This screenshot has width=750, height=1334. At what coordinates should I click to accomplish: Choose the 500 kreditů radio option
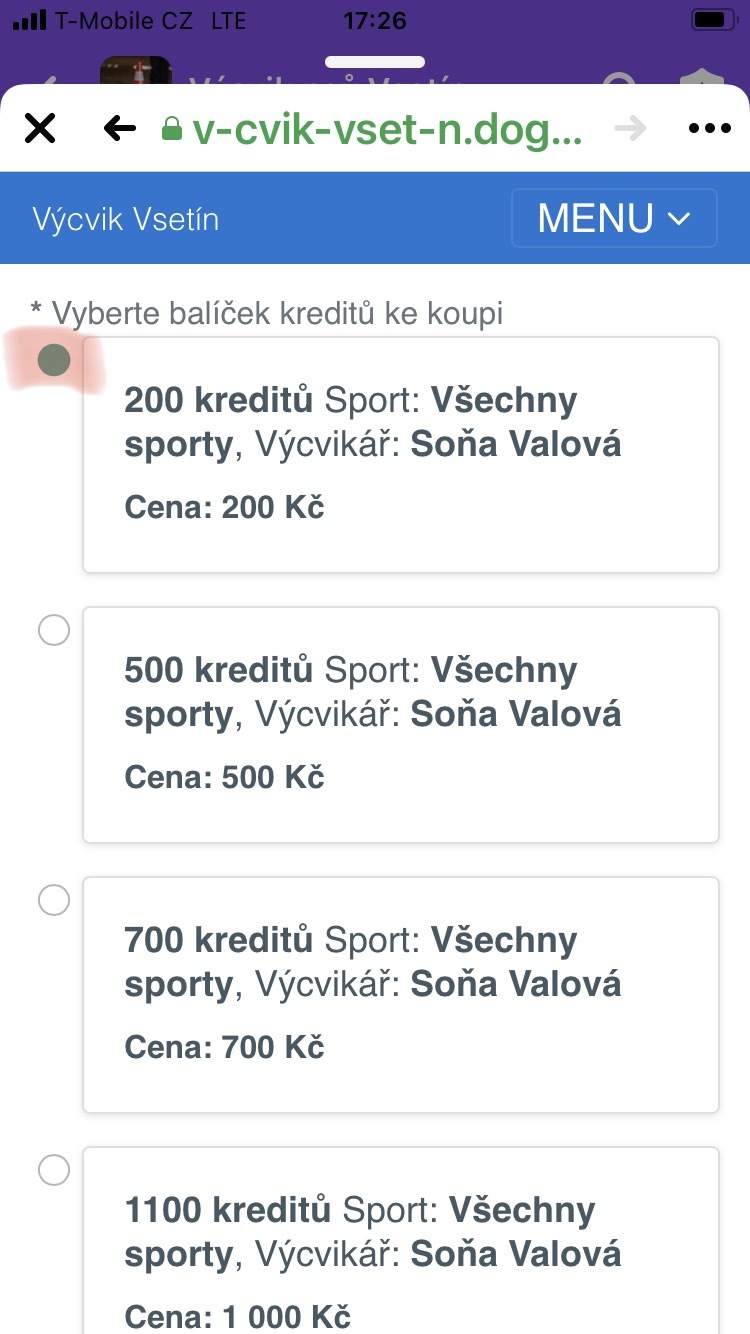click(x=54, y=630)
